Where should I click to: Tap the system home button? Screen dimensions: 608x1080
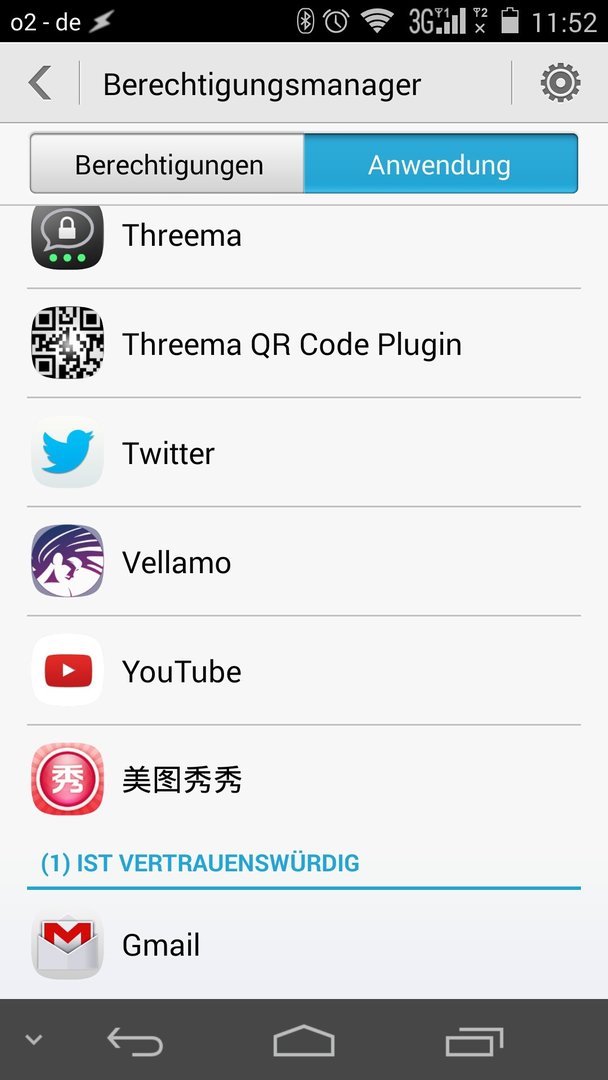304,1040
